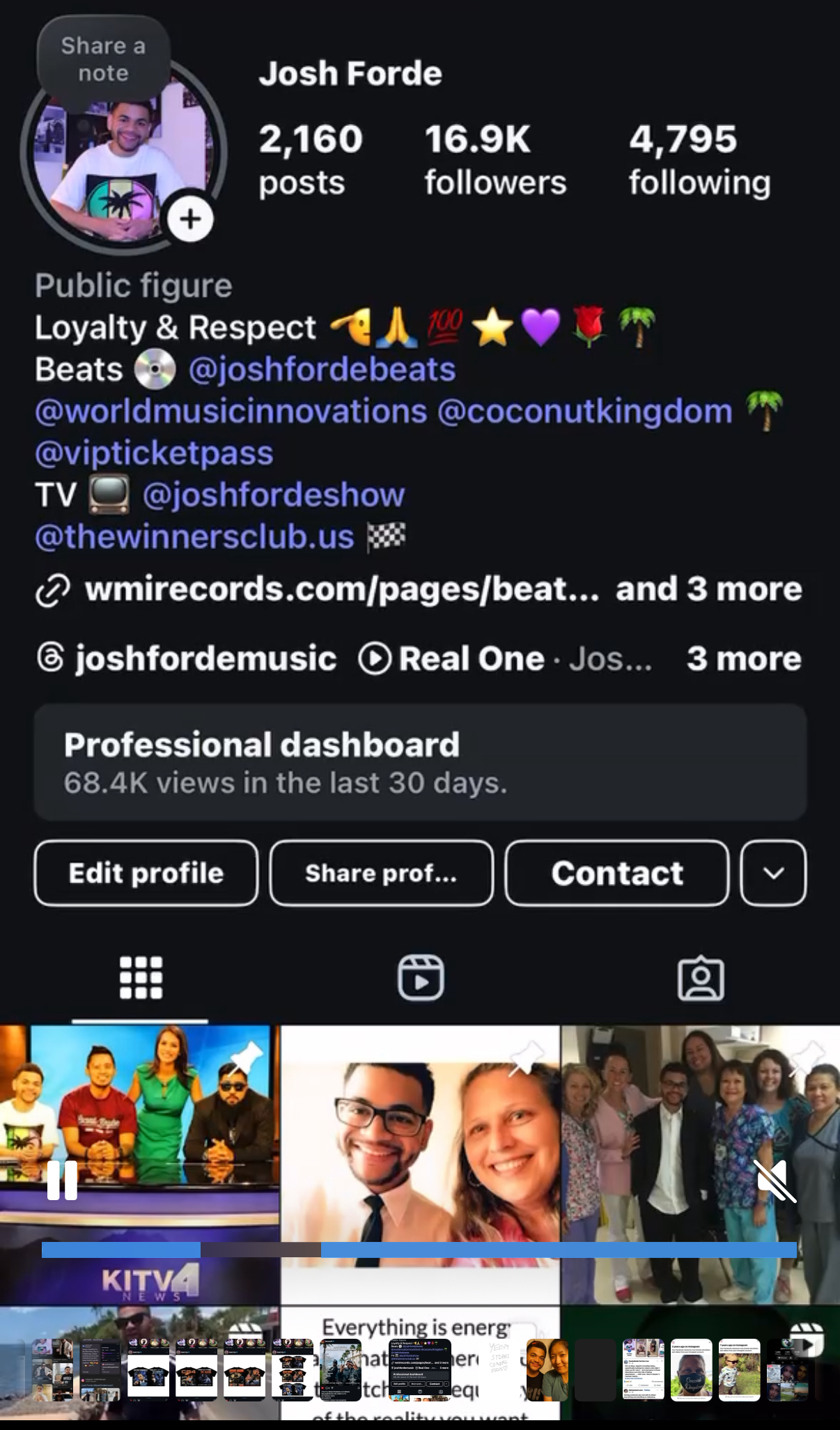Tap the Share profile button
The height and width of the screenshot is (1430, 840).
(381, 873)
